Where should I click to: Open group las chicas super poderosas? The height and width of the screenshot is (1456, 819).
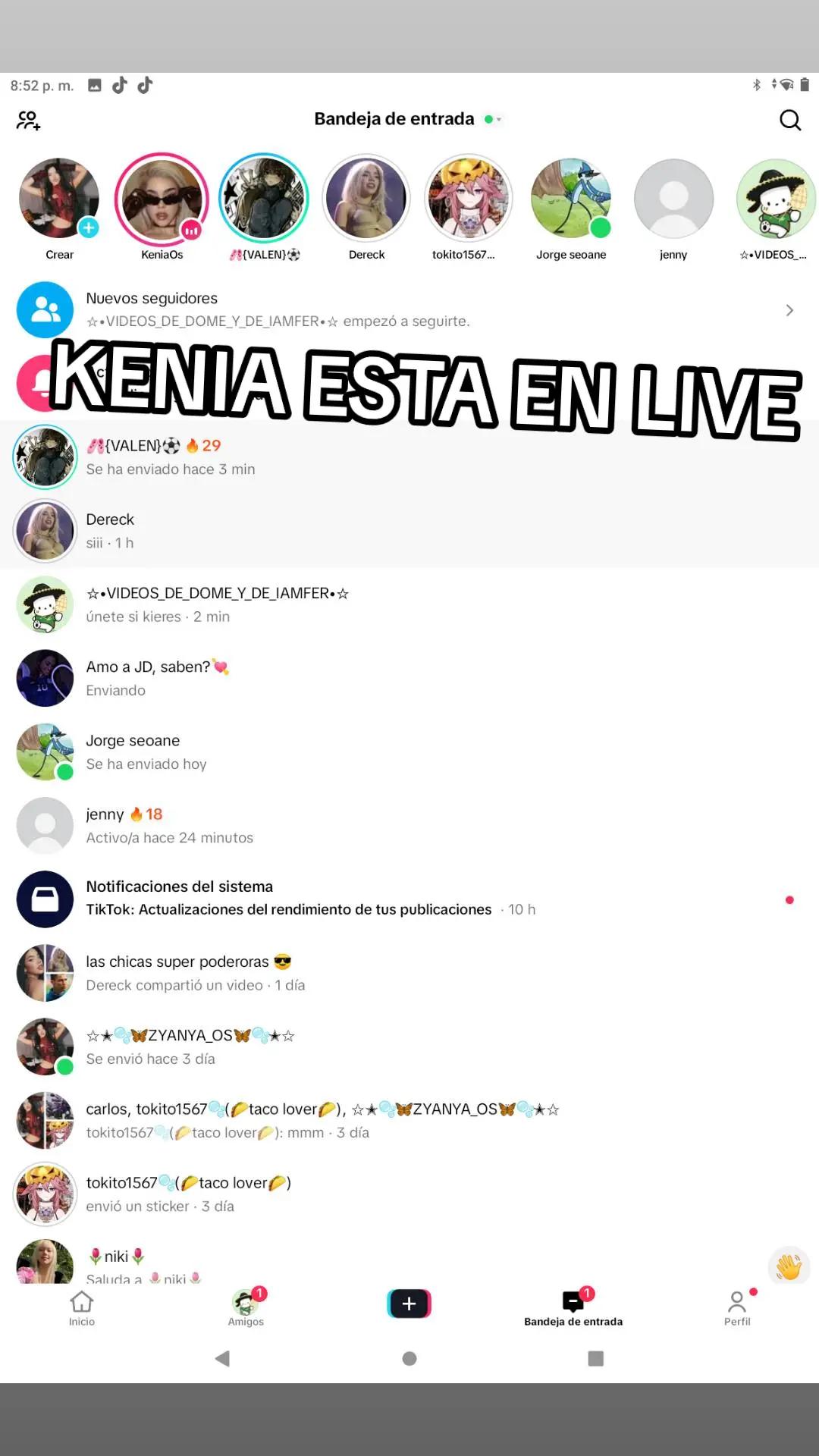pos(409,973)
